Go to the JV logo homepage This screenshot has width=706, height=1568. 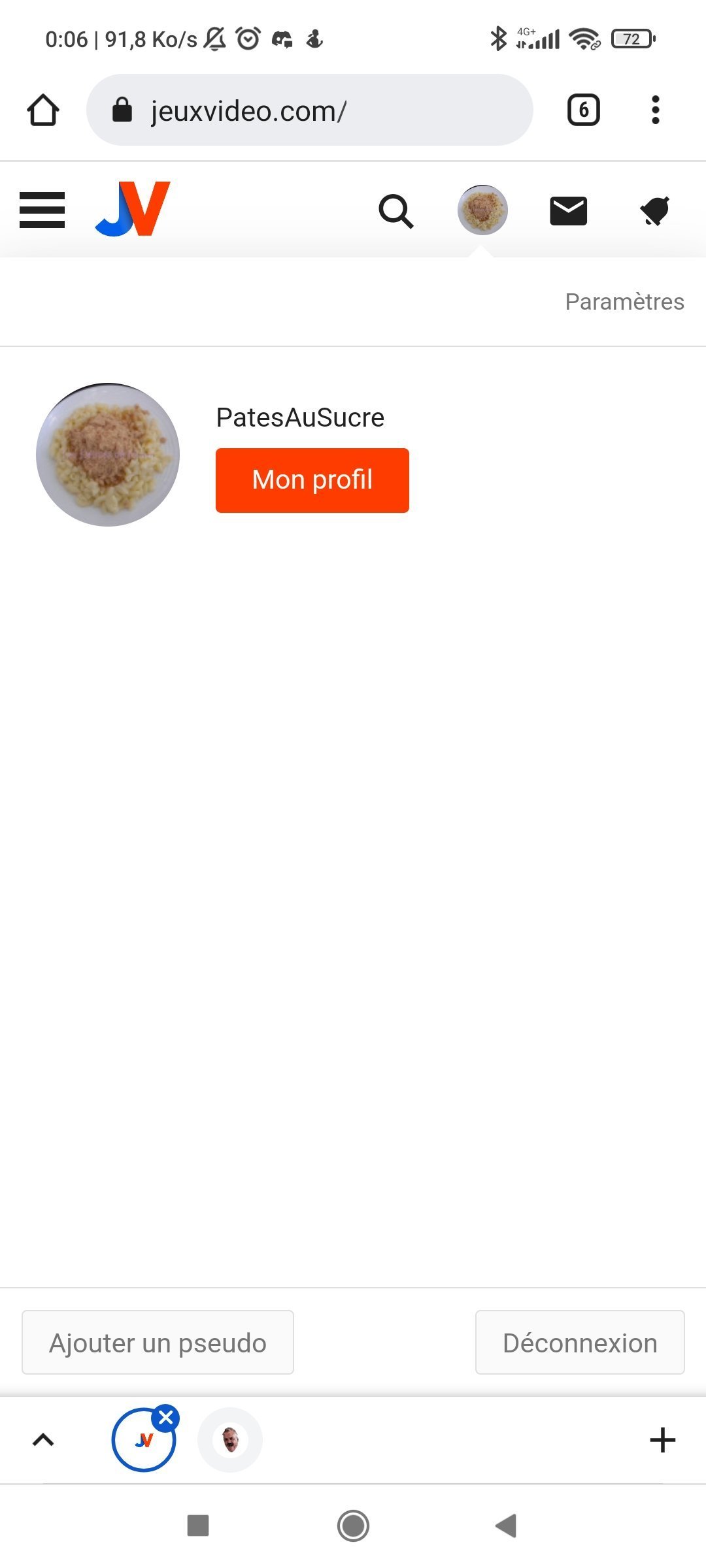click(x=133, y=209)
